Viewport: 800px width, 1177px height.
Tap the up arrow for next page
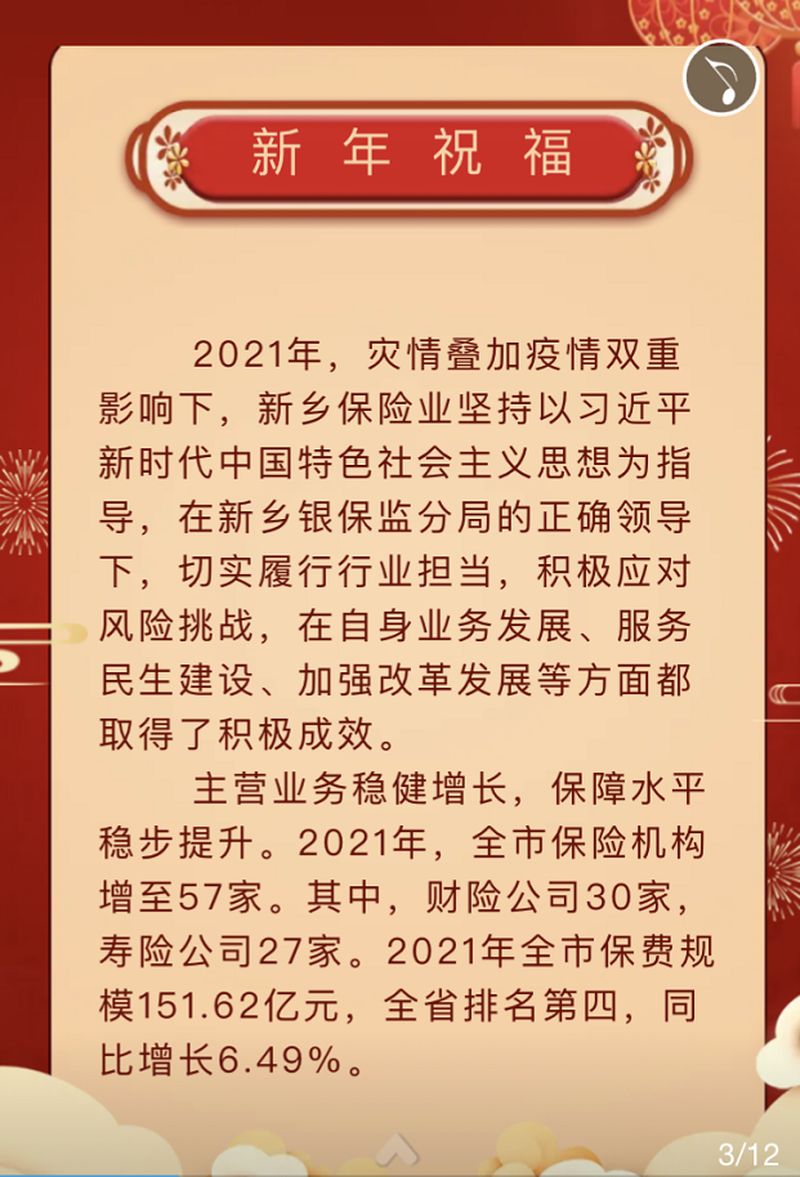tap(400, 1148)
